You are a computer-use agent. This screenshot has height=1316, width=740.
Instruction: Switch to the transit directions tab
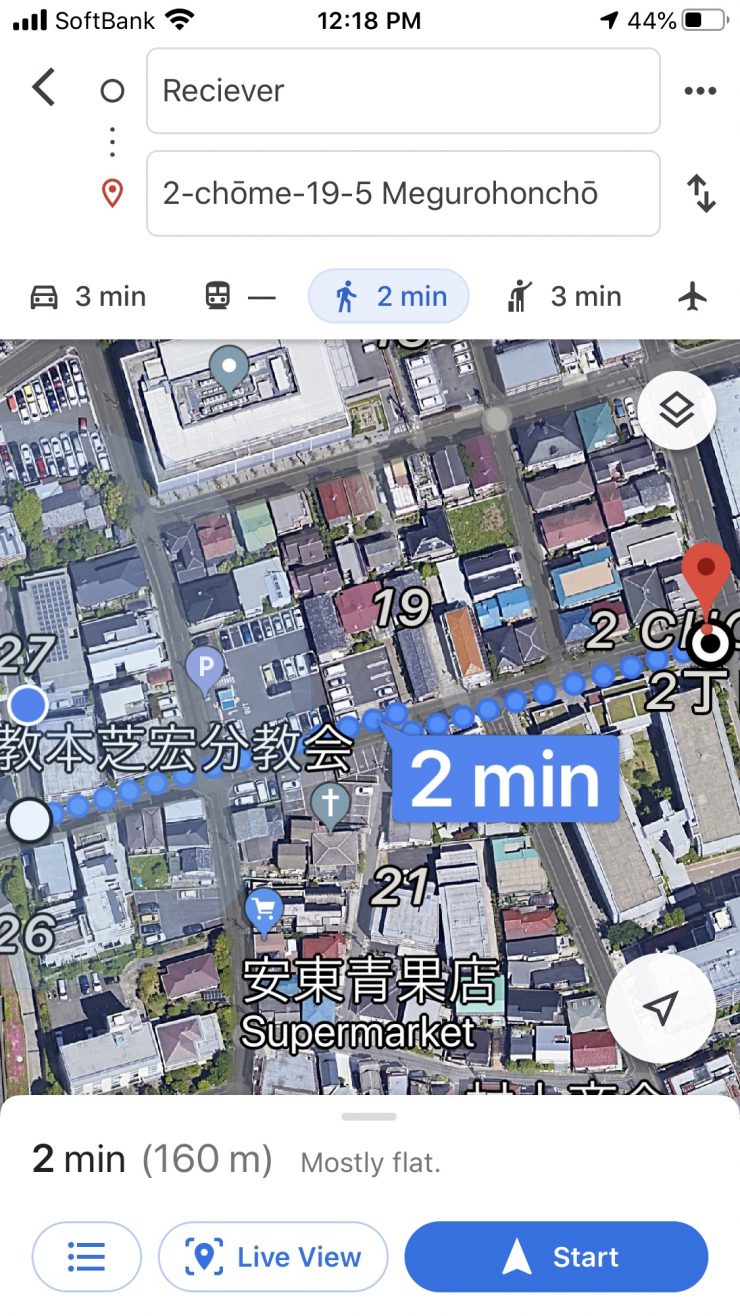point(239,297)
